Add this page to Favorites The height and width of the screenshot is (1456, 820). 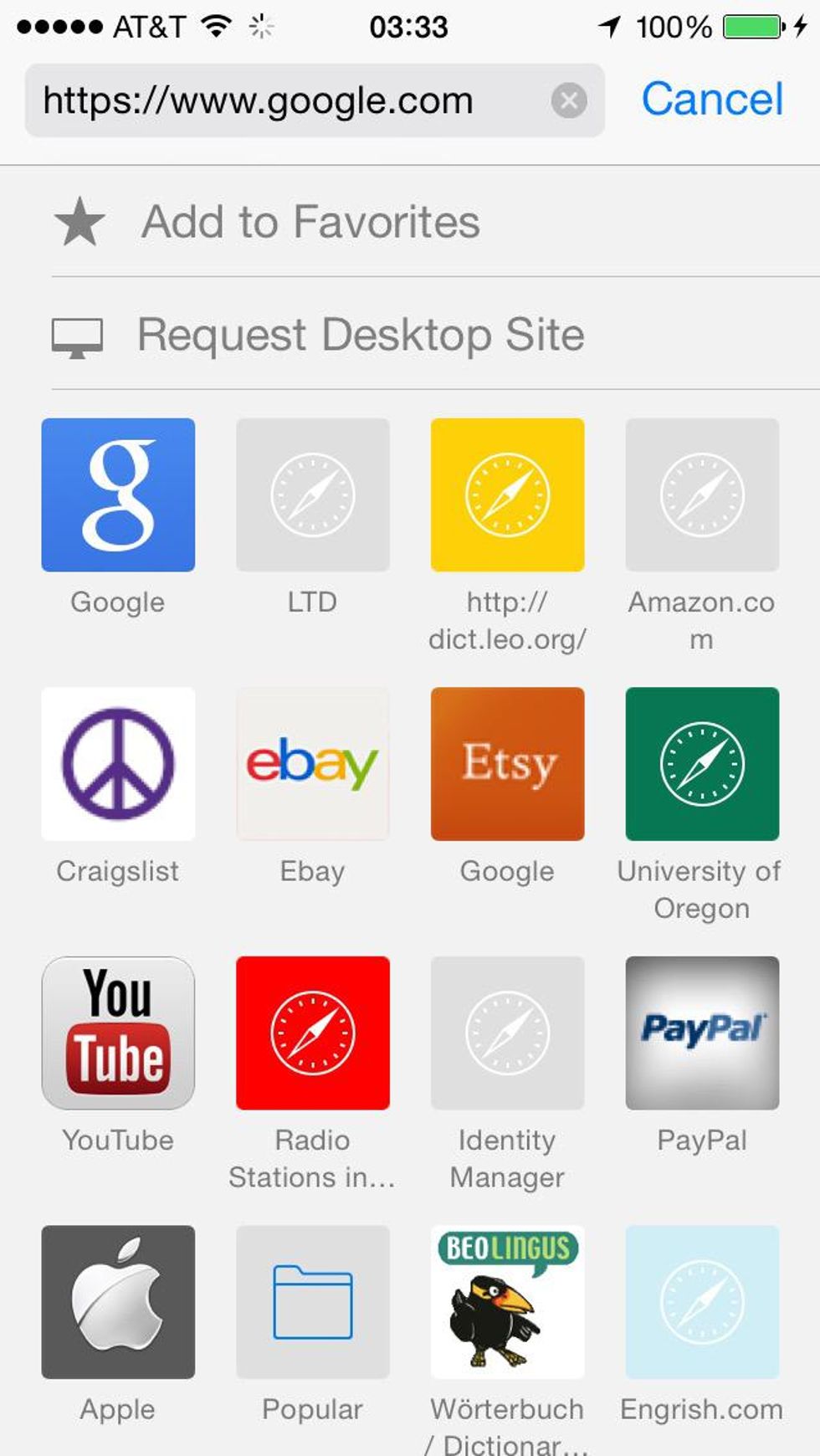click(310, 223)
